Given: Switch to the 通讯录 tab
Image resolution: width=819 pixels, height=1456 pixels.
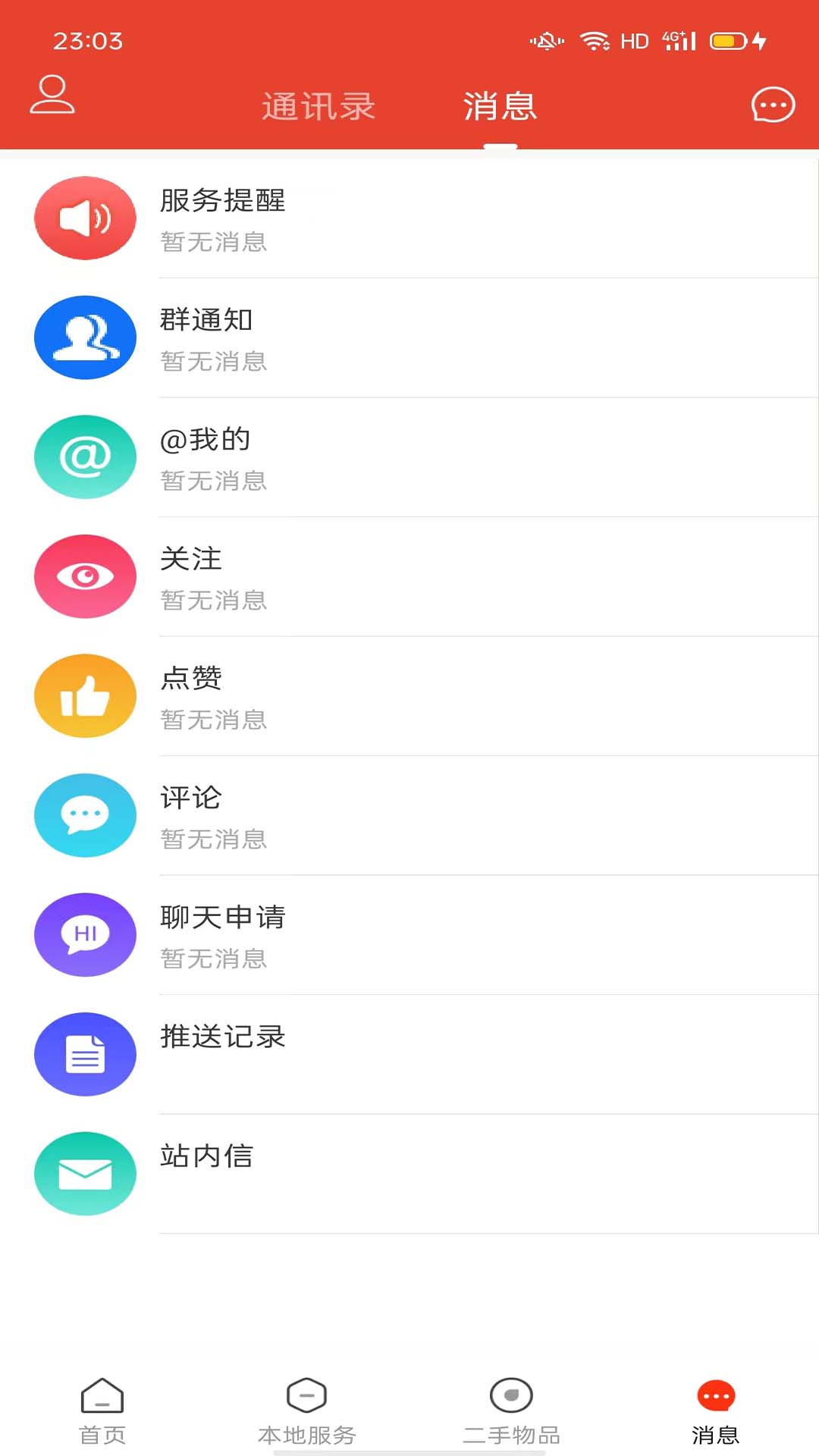Looking at the screenshot, I should pos(319,106).
